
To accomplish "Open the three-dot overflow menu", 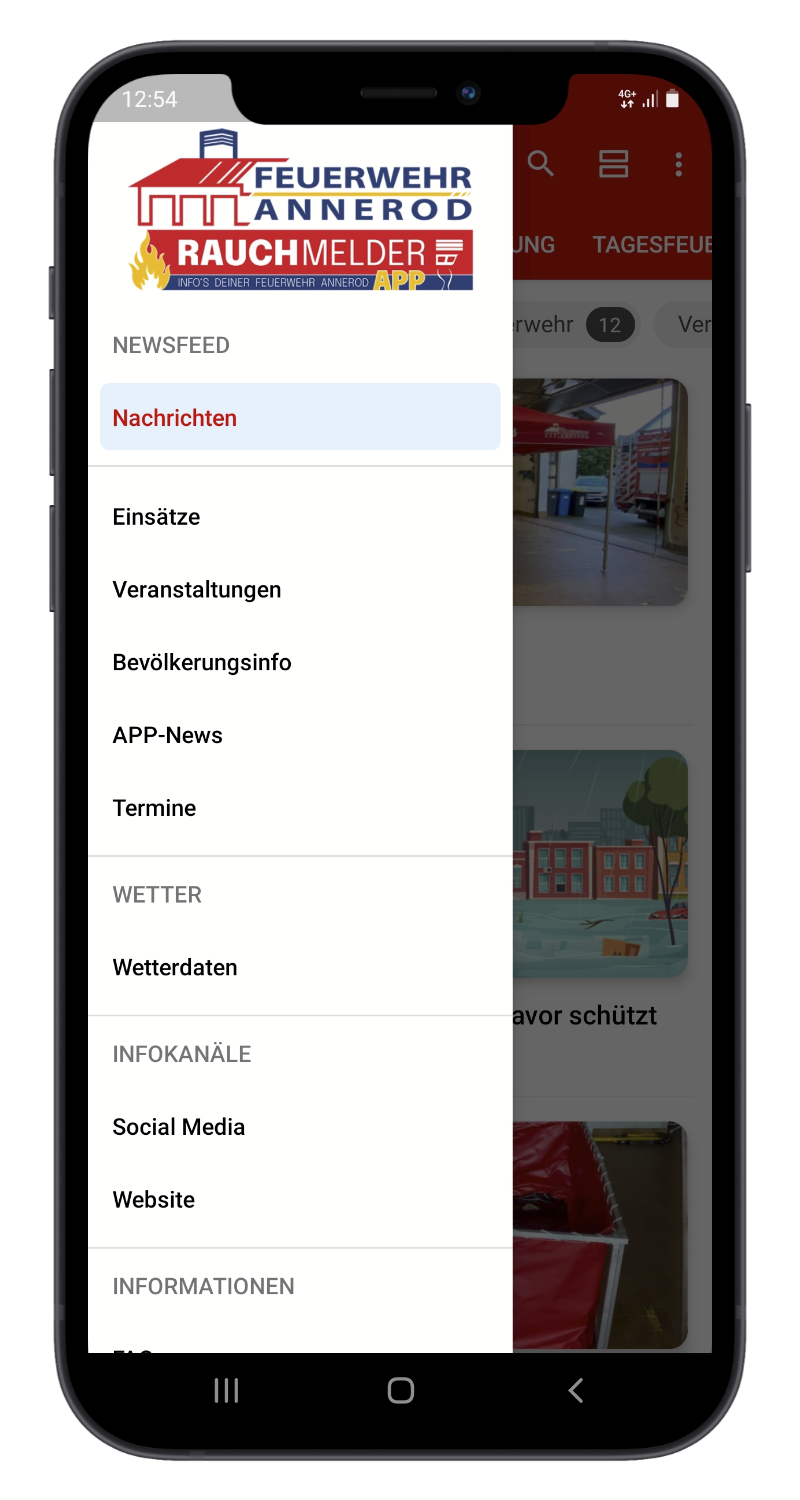I will (x=679, y=164).
